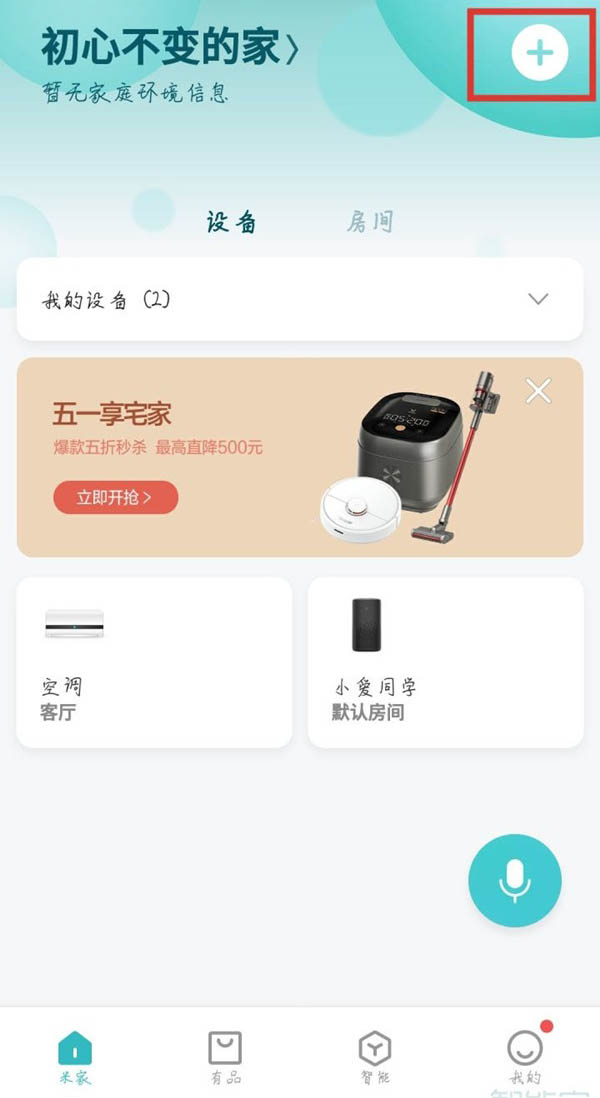
Task: Select the 设备 tab
Action: (231, 222)
